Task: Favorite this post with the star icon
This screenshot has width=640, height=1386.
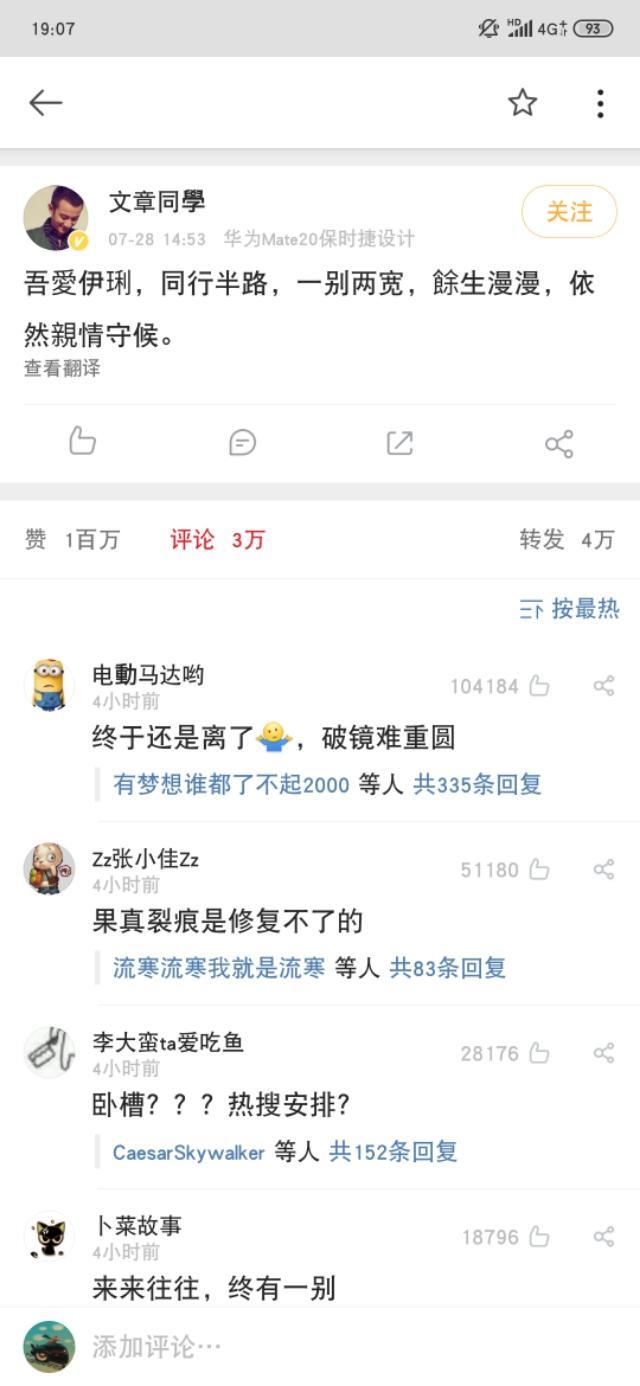Action: 522,103
